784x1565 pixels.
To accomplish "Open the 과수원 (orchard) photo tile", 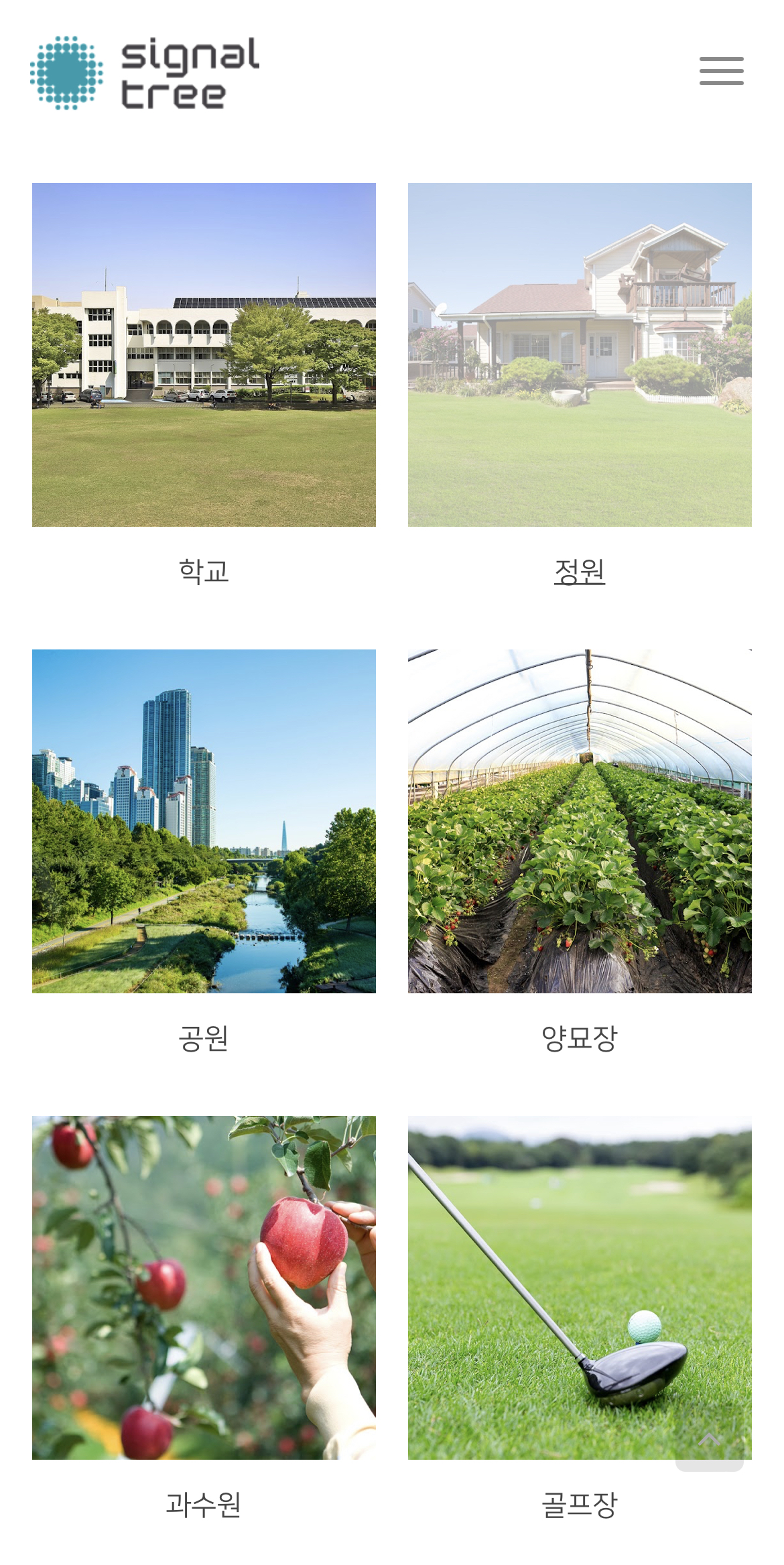I will [x=204, y=1288].
